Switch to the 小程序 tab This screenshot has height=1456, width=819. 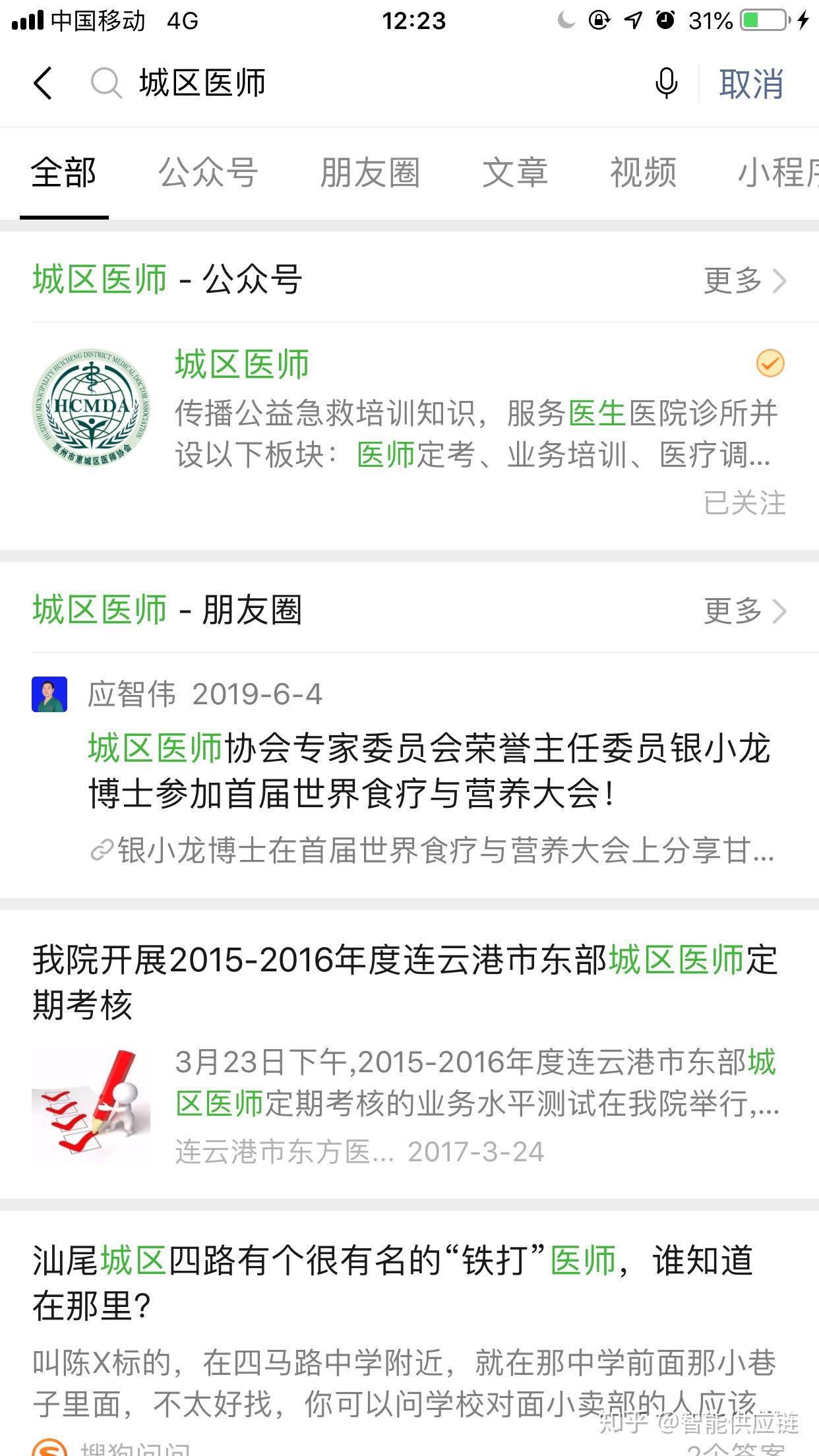point(778,173)
